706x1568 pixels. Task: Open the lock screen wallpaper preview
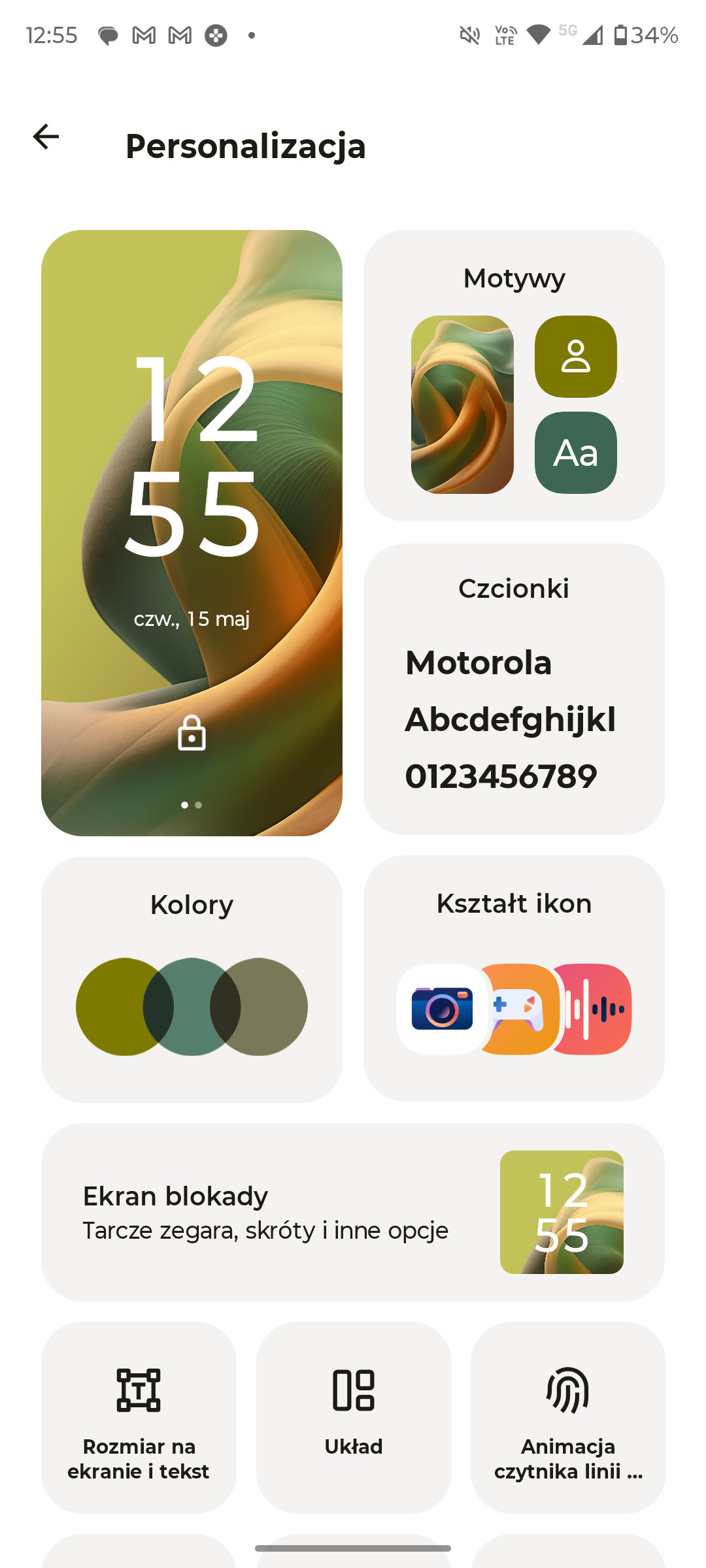192,532
